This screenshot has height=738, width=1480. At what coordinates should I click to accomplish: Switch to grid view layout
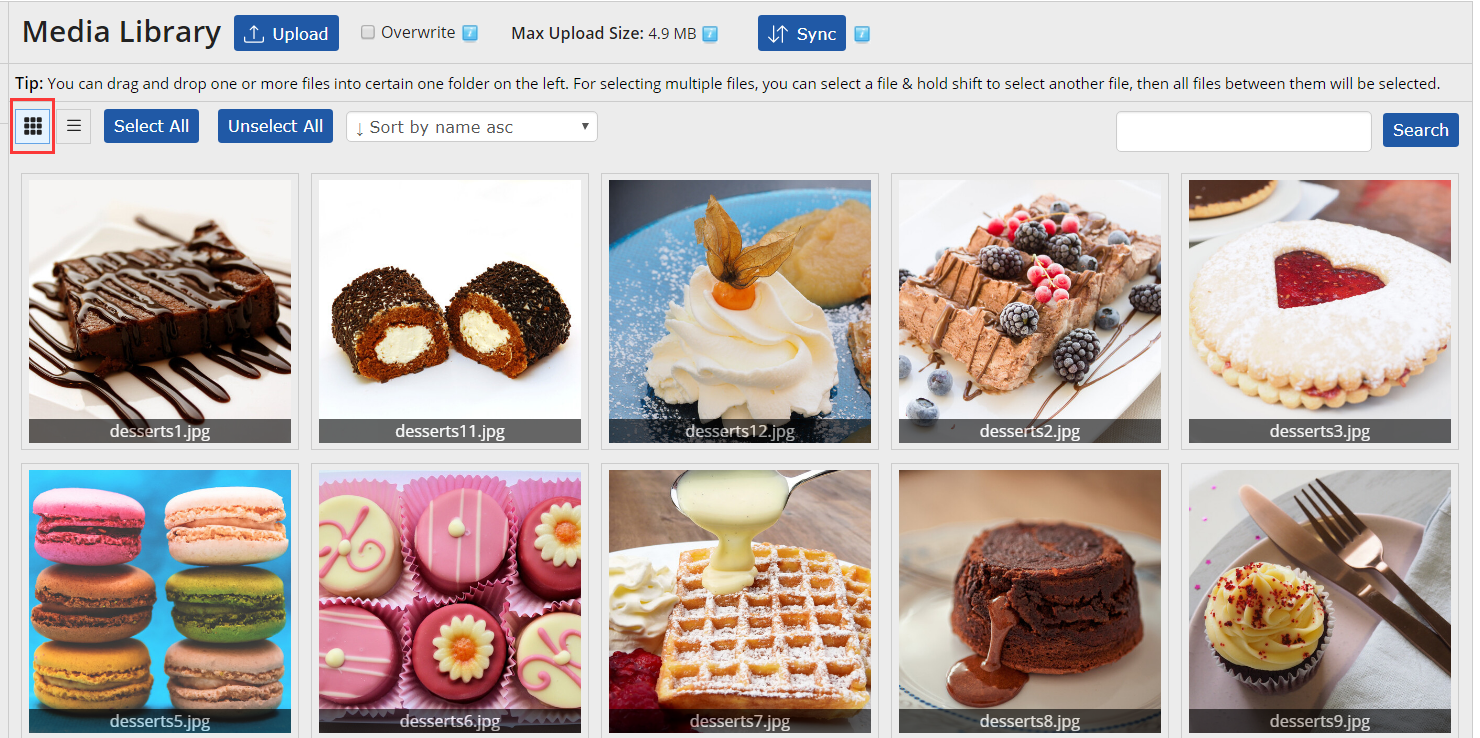pos(33,126)
